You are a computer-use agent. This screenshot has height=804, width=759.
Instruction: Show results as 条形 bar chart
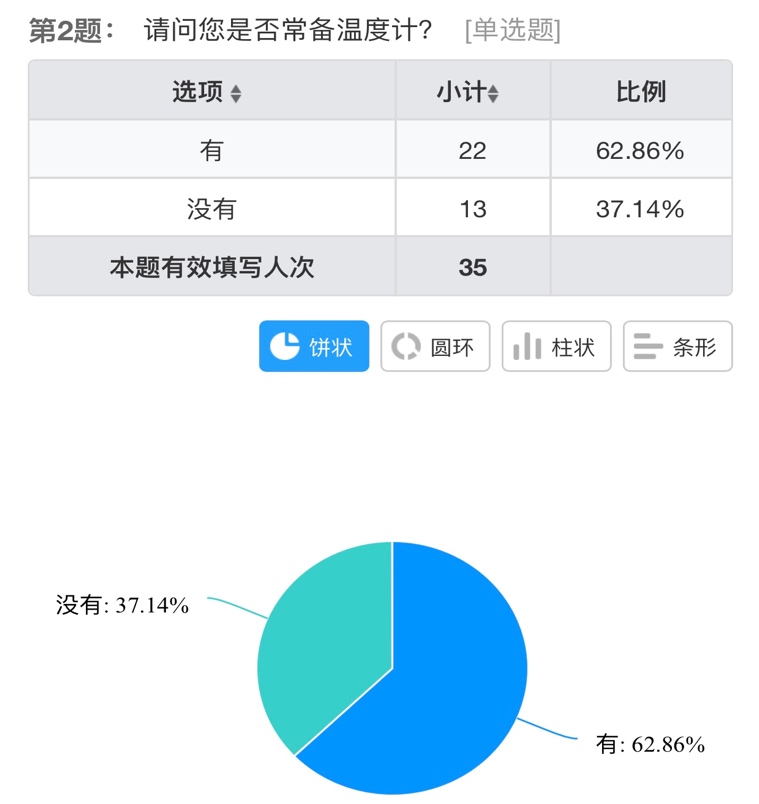click(677, 347)
